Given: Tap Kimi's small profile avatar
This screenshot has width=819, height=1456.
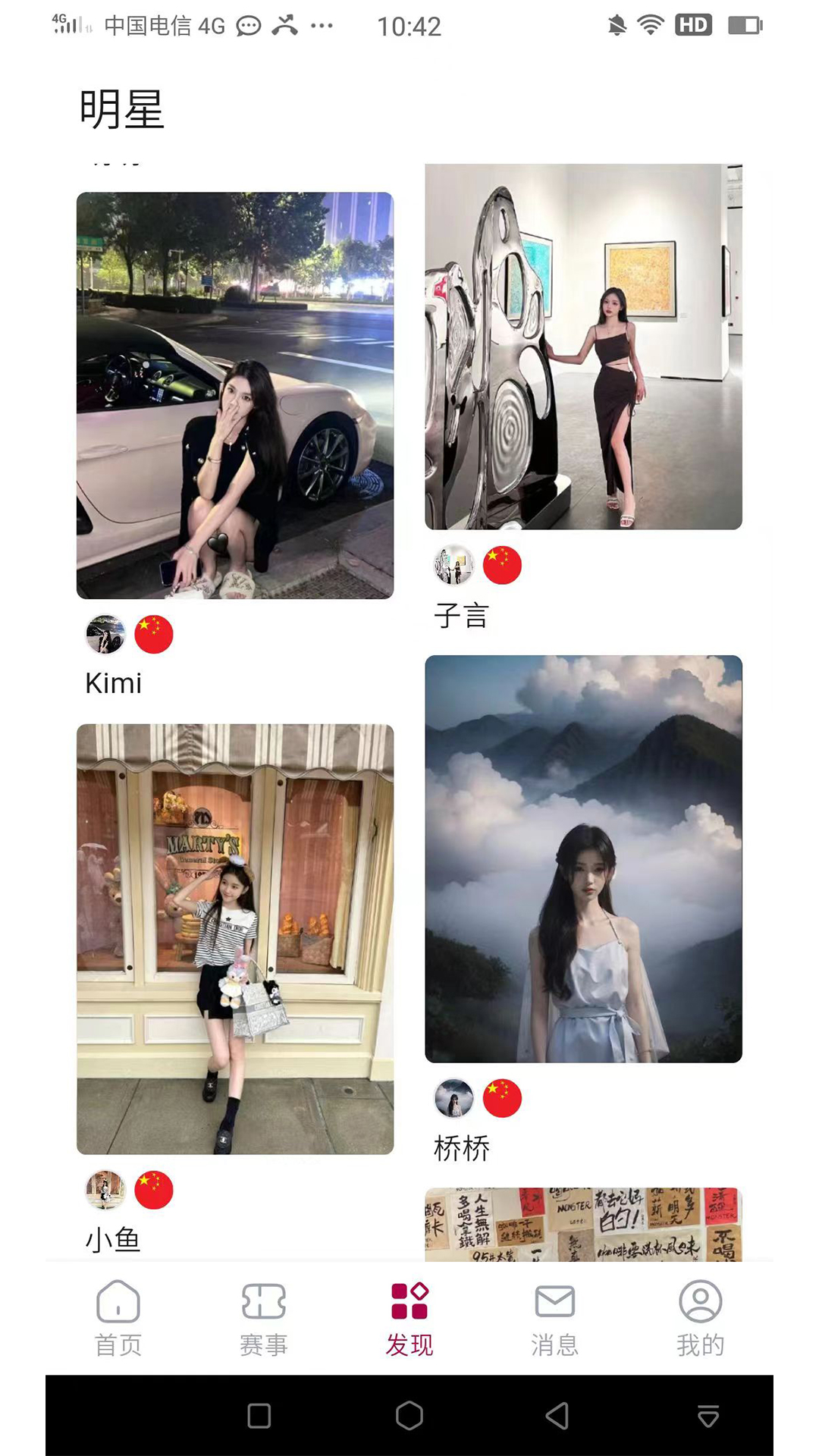Looking at the screenshot, I should click(105, 635).
